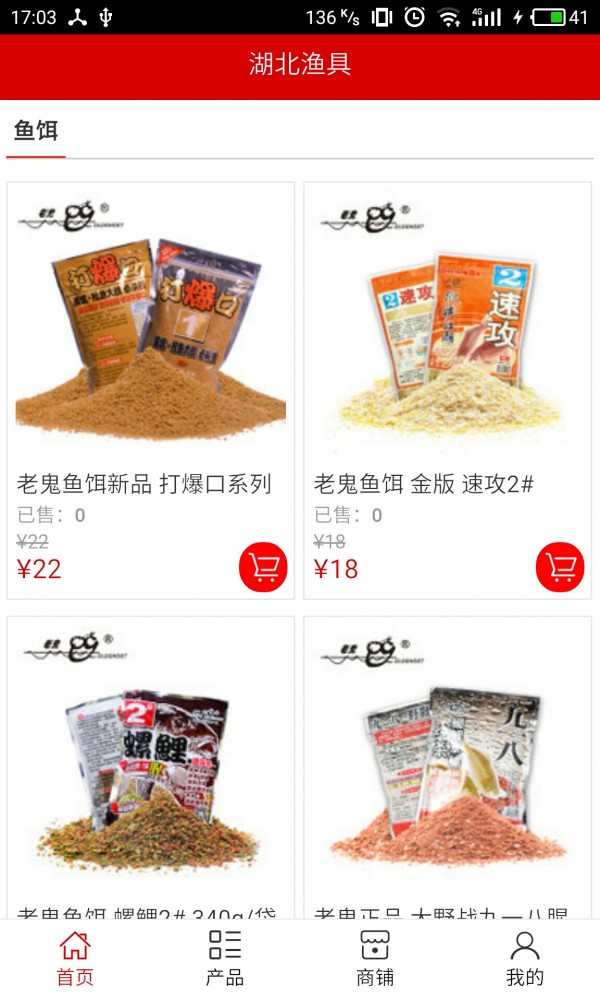
Task: Switch to the 我的 profile tab
Action: tap(525, 958)
